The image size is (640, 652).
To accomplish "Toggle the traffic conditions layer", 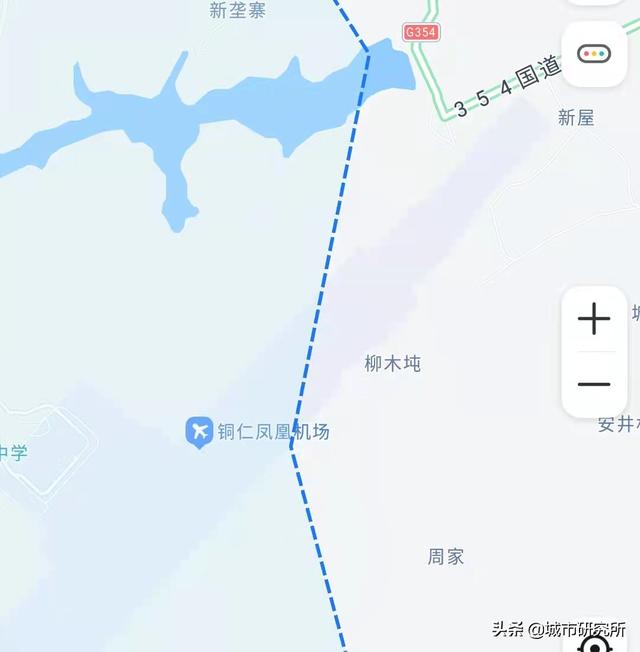I will coord(594,54).
